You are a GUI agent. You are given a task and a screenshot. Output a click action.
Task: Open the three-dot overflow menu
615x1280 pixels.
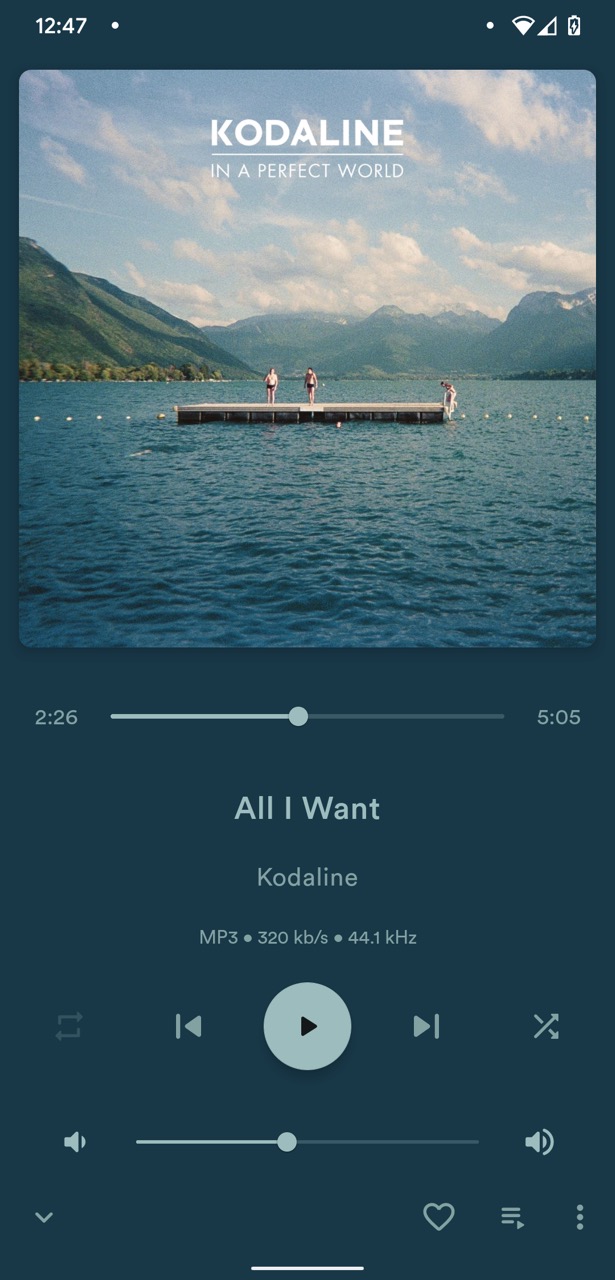tap(579, 1217)
